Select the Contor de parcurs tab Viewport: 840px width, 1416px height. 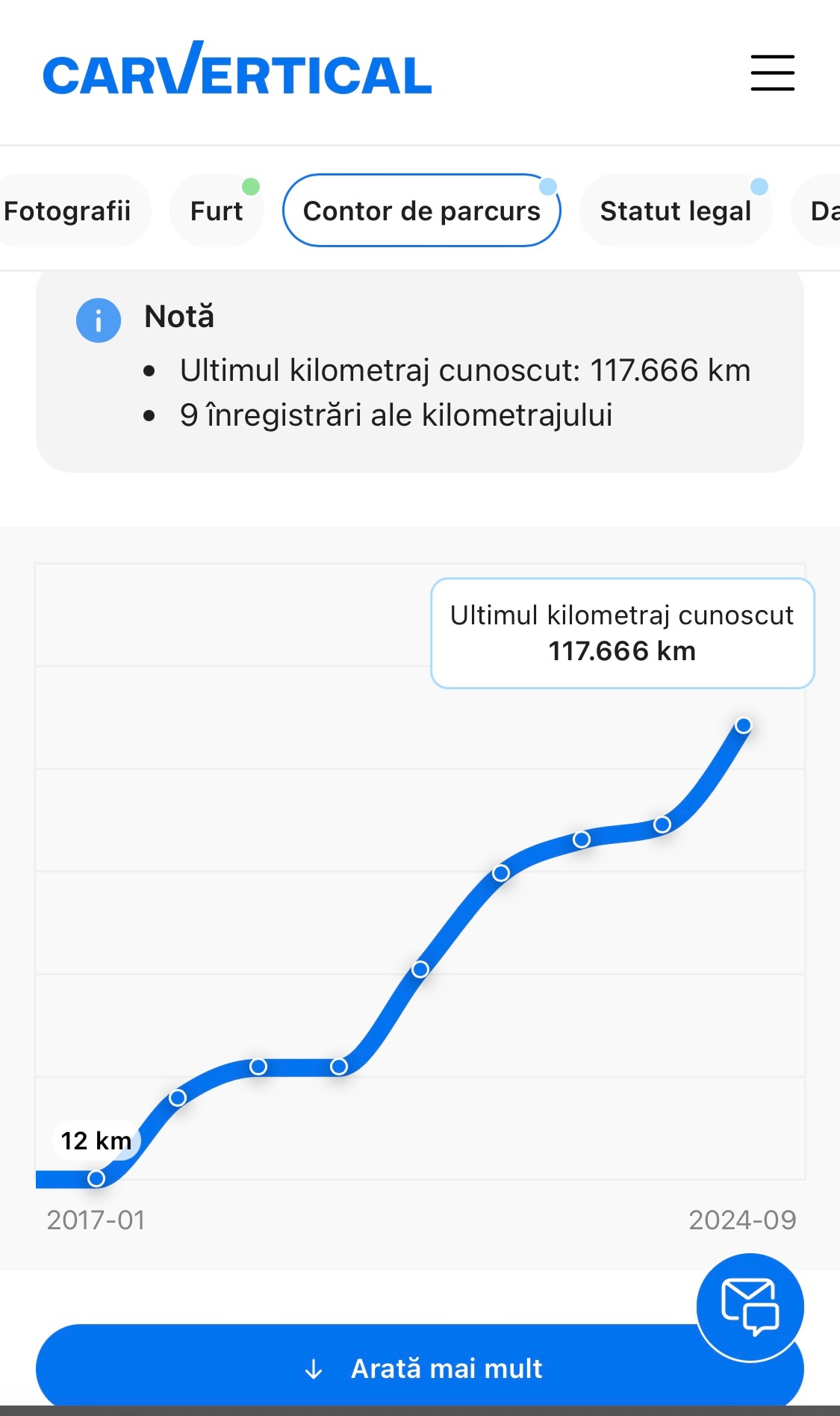coord(421,211)
